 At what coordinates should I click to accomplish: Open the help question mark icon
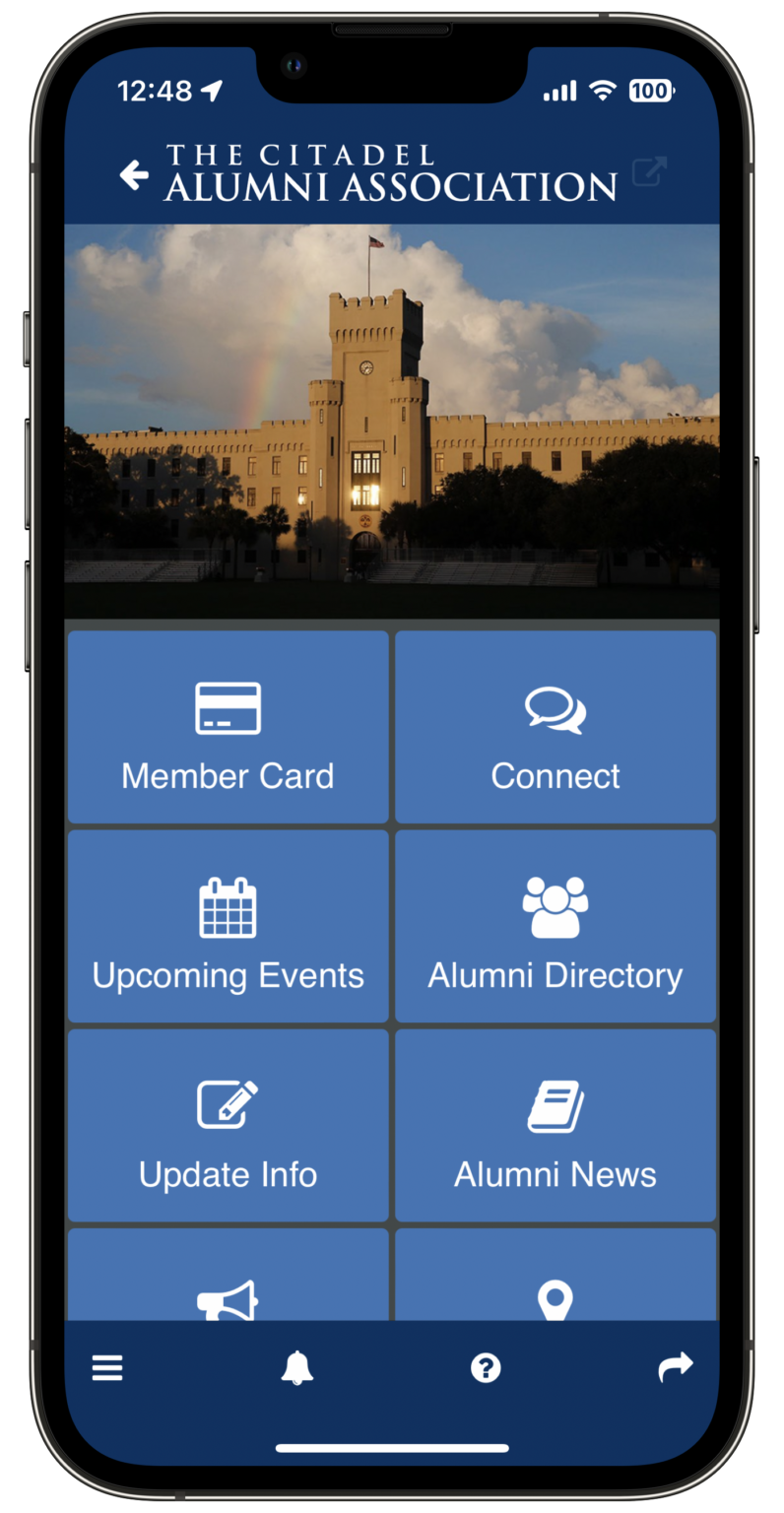click(485, 1367)
